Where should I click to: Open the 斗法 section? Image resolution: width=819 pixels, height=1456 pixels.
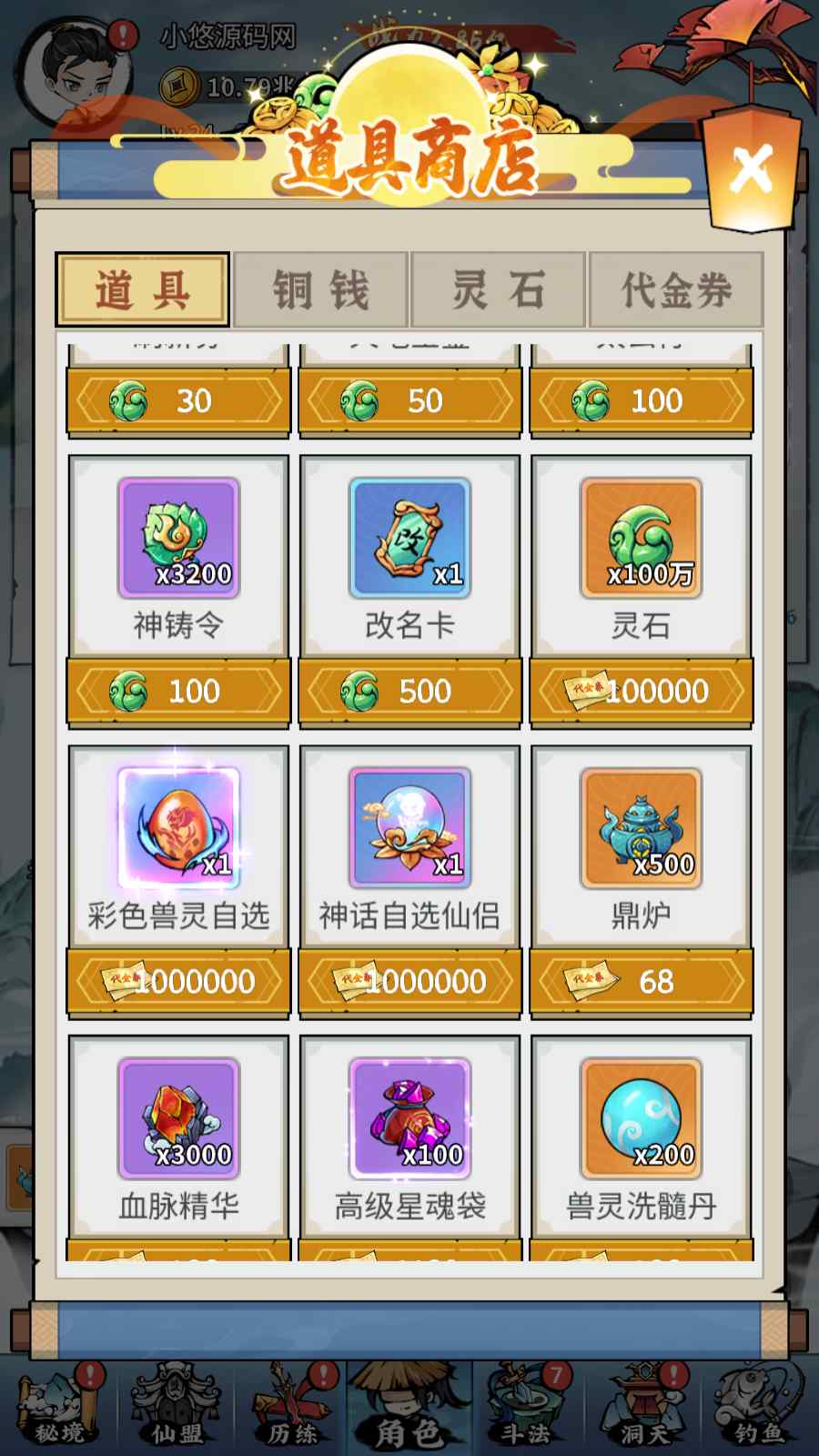[x=526, y=1408]
